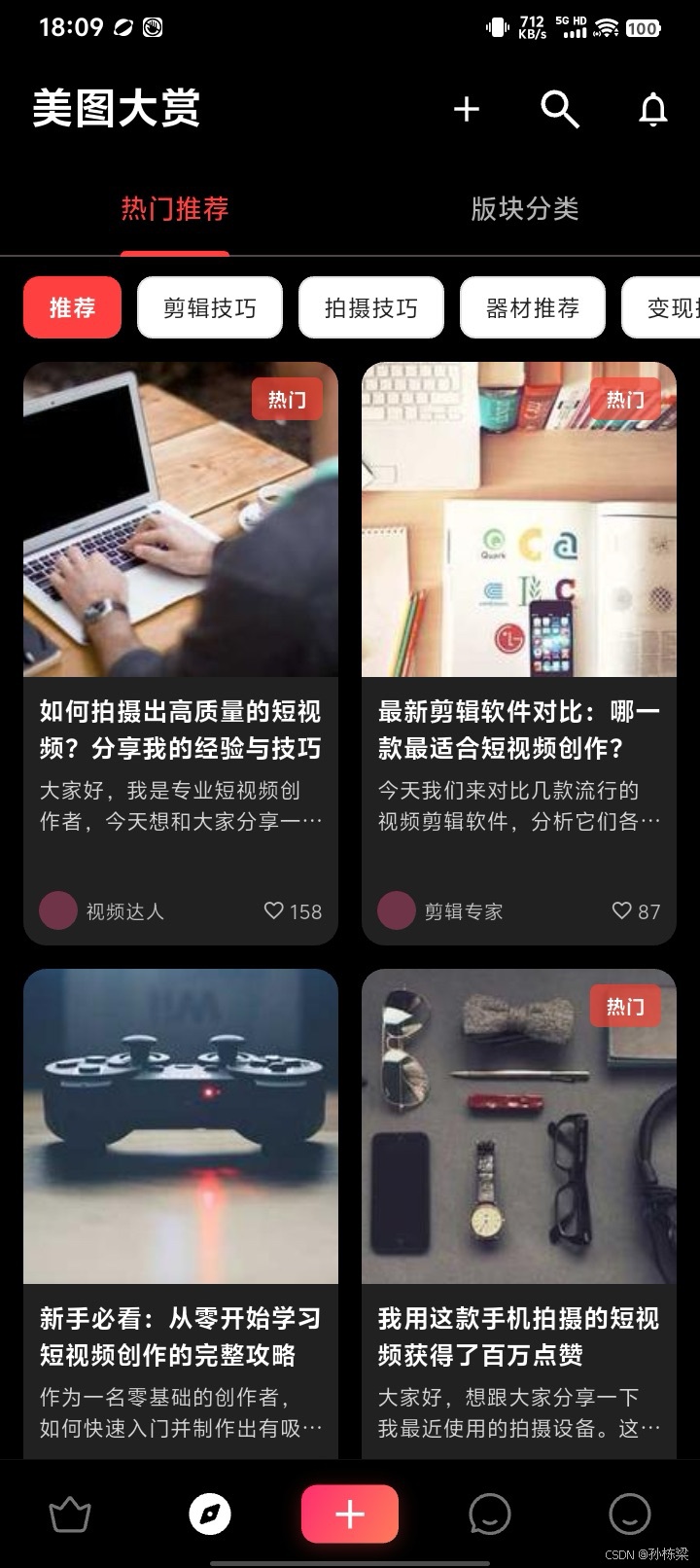The image size is (700, 1568).
Task: Tap the 器材推荐 chip
Action: click(x=533, y=307)
